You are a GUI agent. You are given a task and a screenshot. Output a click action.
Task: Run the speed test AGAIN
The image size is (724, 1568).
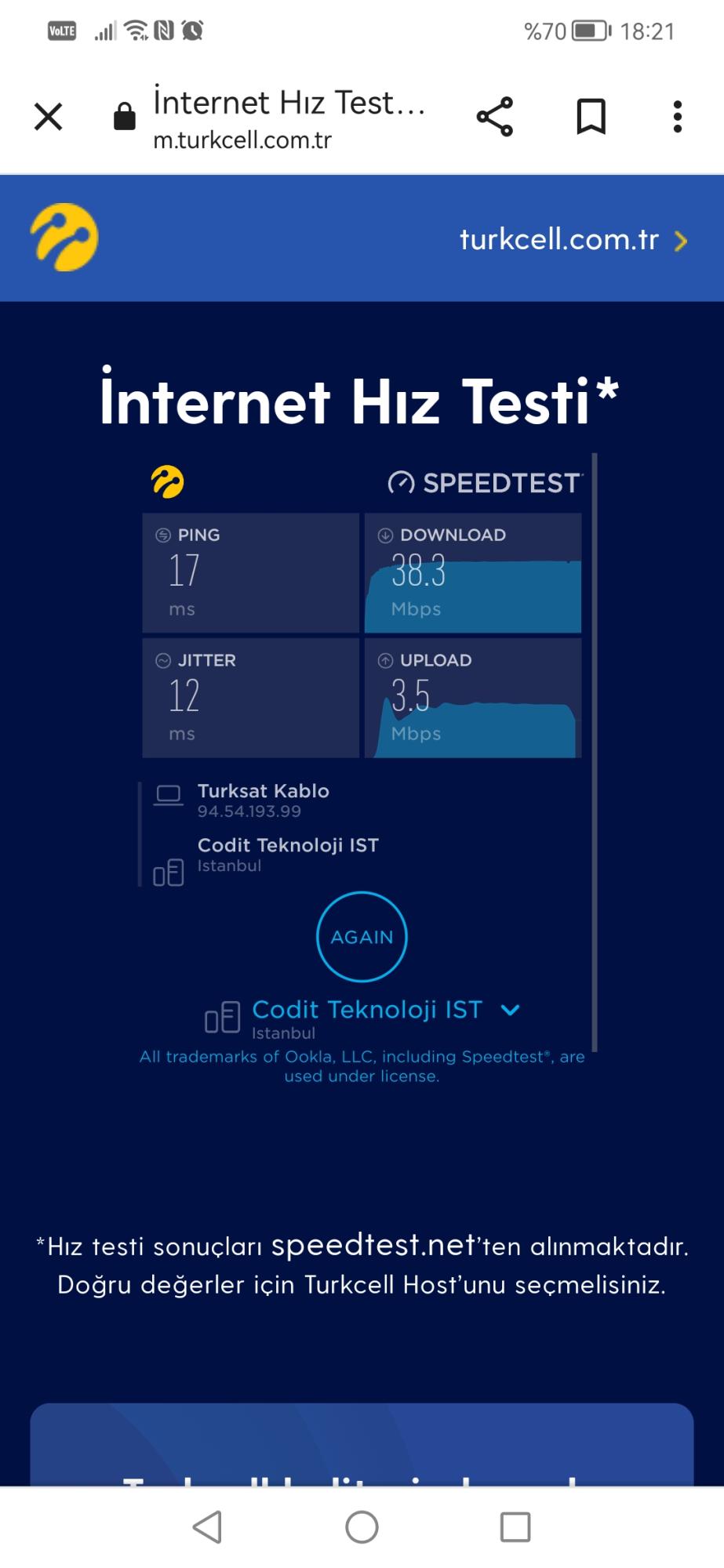[362, 937]
